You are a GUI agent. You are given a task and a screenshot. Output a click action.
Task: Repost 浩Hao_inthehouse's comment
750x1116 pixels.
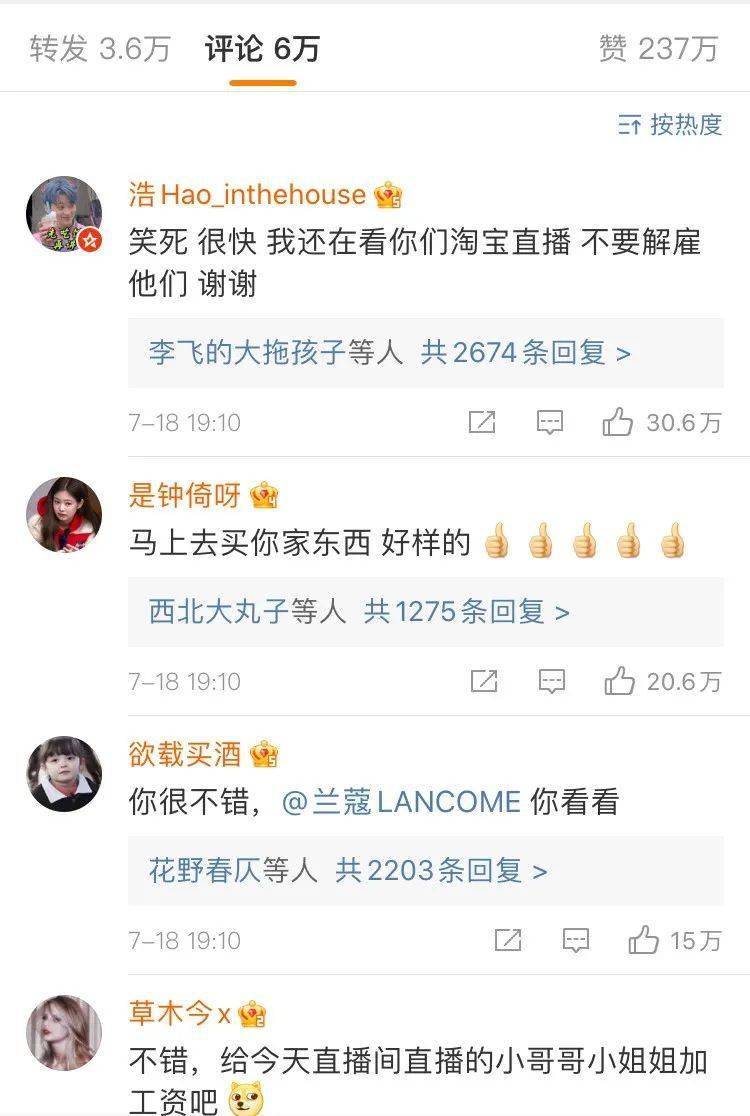[482, 423]
